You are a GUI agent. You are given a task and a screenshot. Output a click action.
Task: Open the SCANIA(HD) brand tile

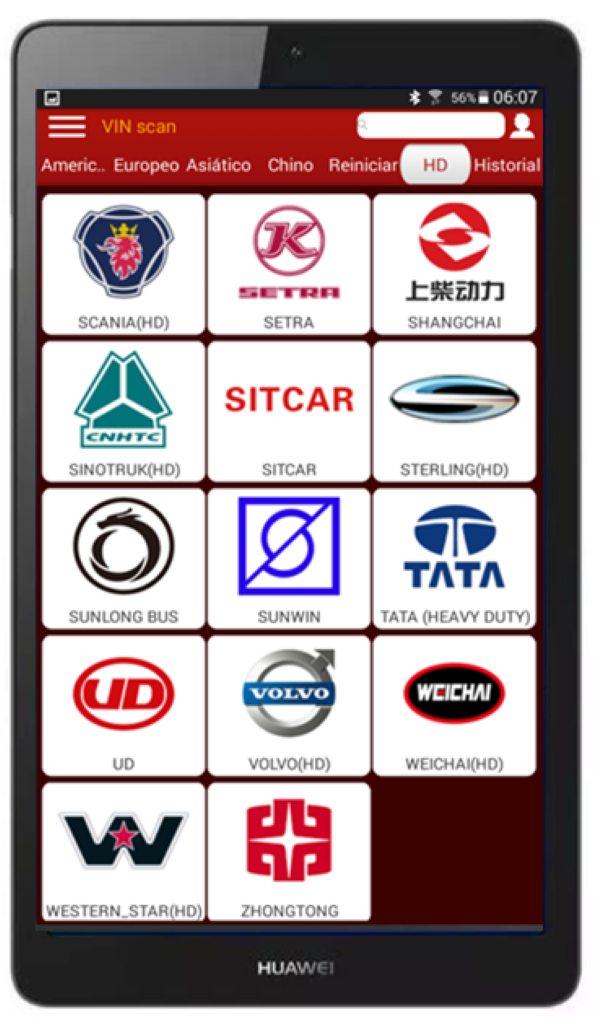click(x=124, y=264)
